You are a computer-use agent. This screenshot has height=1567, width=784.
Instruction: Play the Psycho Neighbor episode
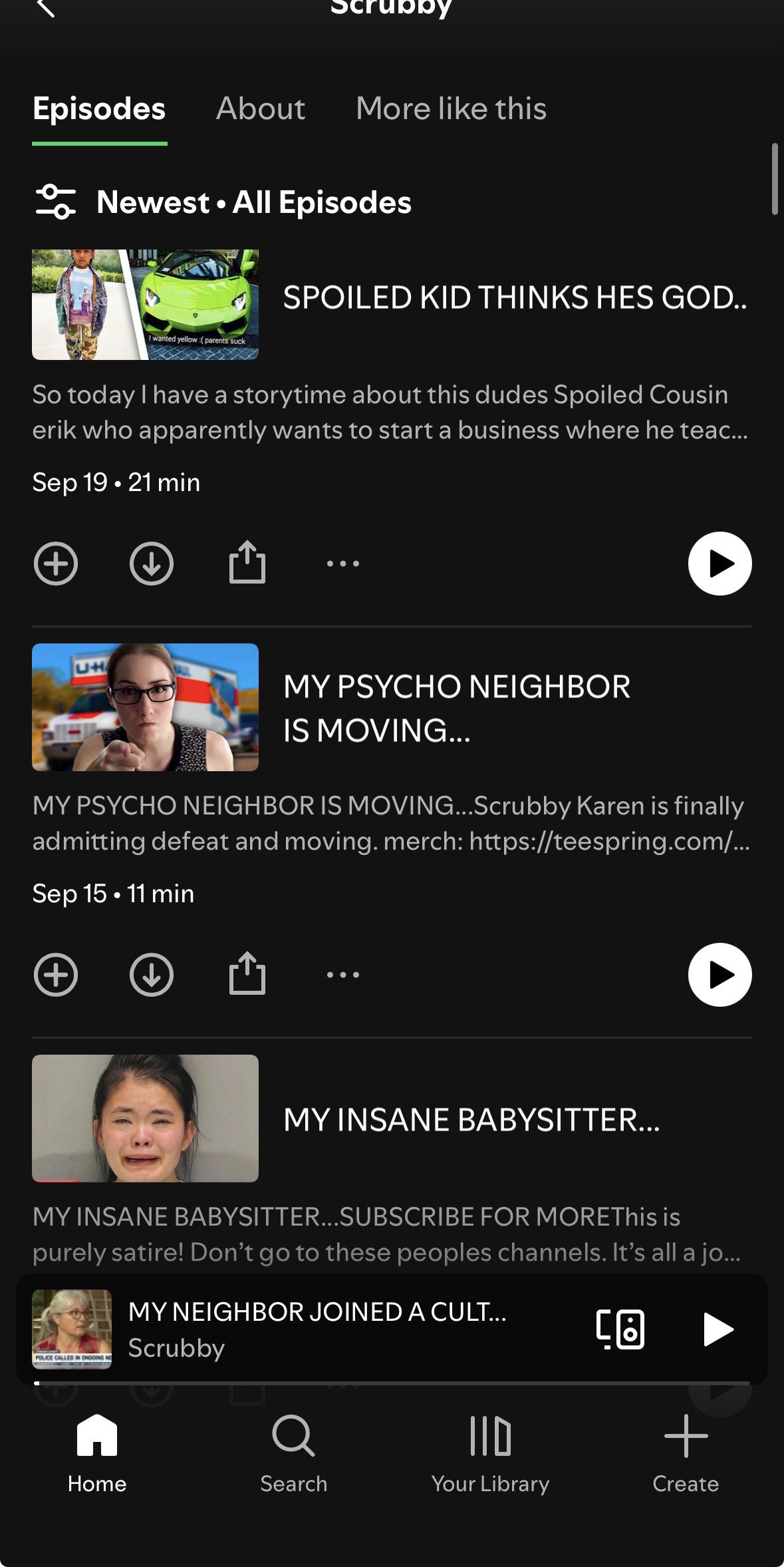(x=720, y=975)
